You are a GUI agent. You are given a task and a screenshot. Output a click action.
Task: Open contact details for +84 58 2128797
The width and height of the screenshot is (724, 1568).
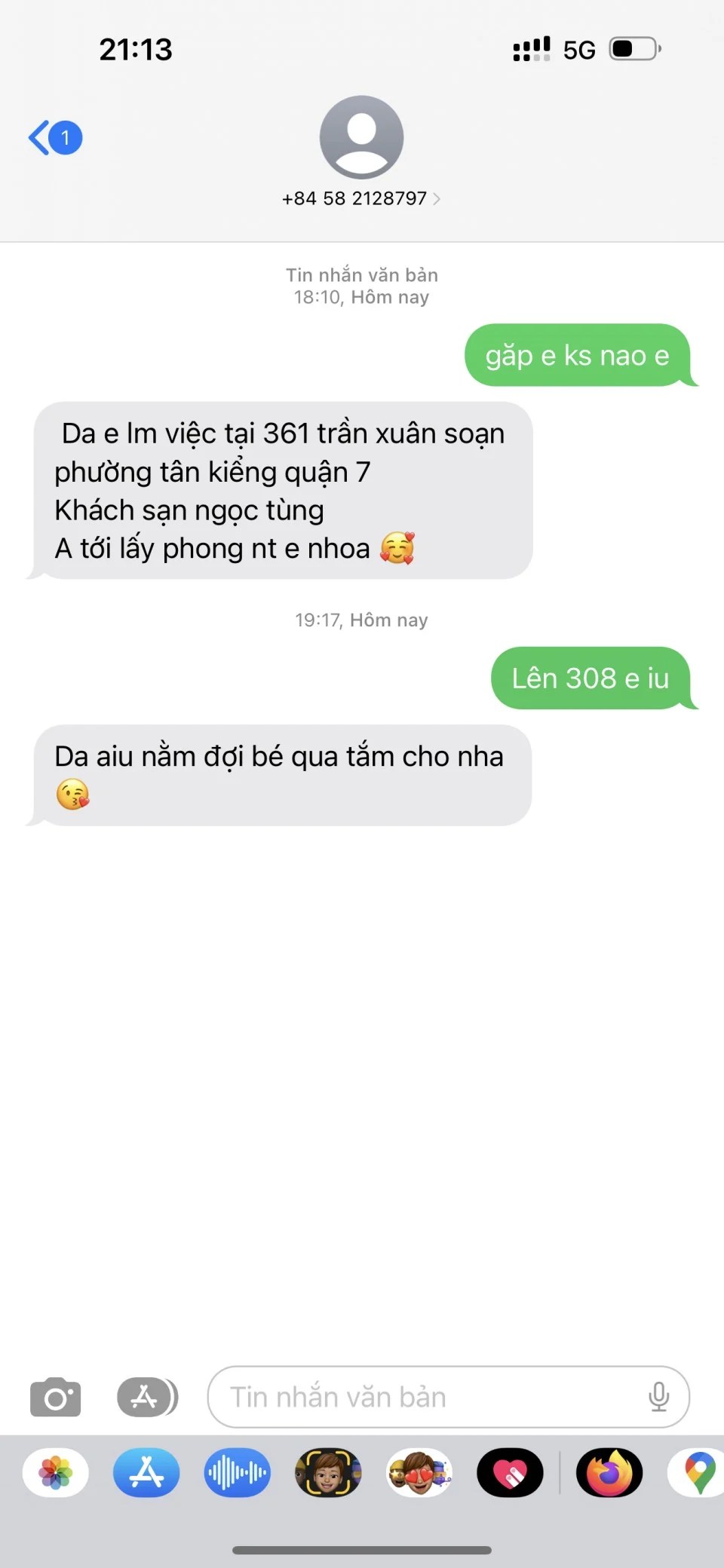[x=361, y=198]
